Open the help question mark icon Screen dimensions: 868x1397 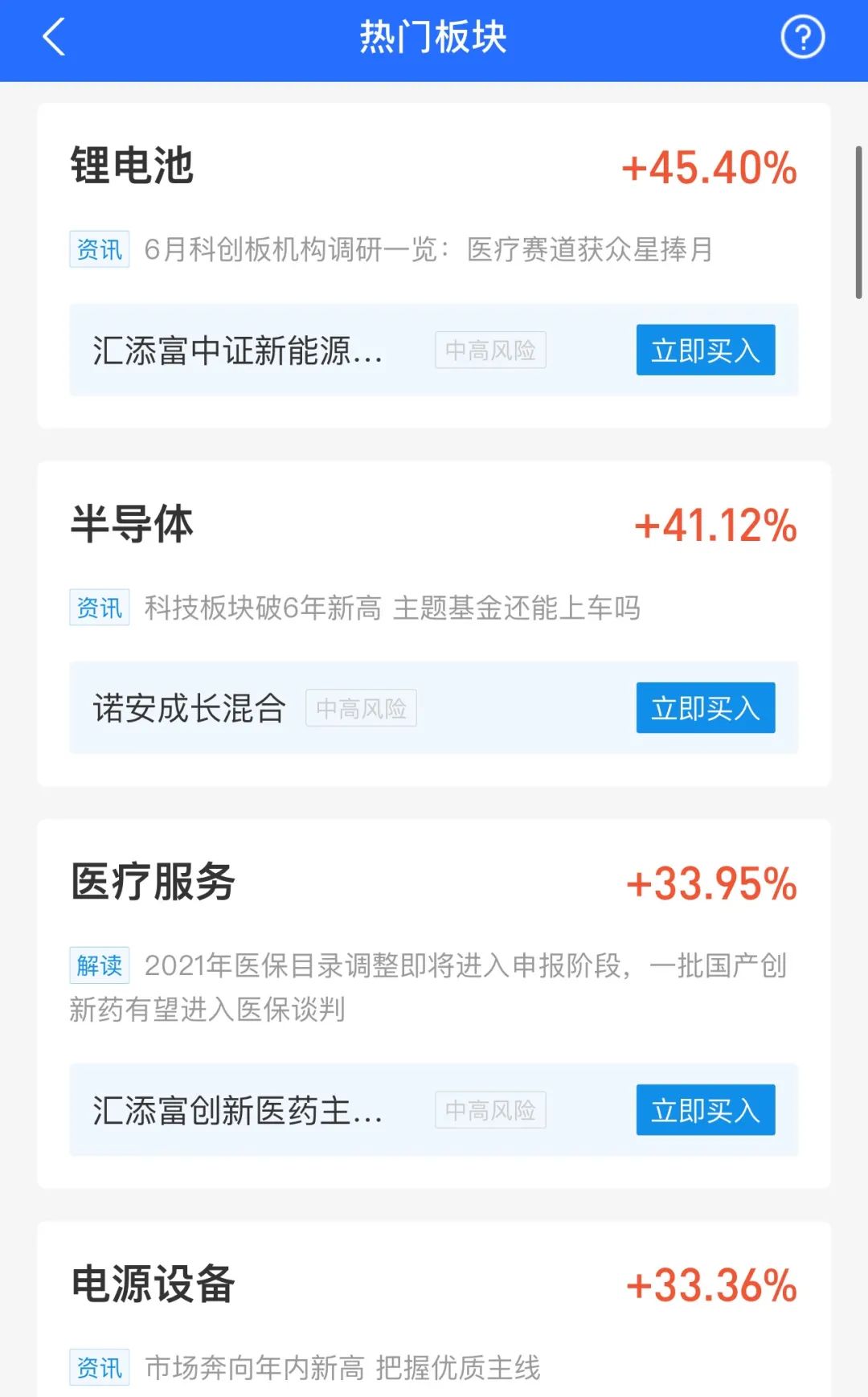(x=800, y=38)
